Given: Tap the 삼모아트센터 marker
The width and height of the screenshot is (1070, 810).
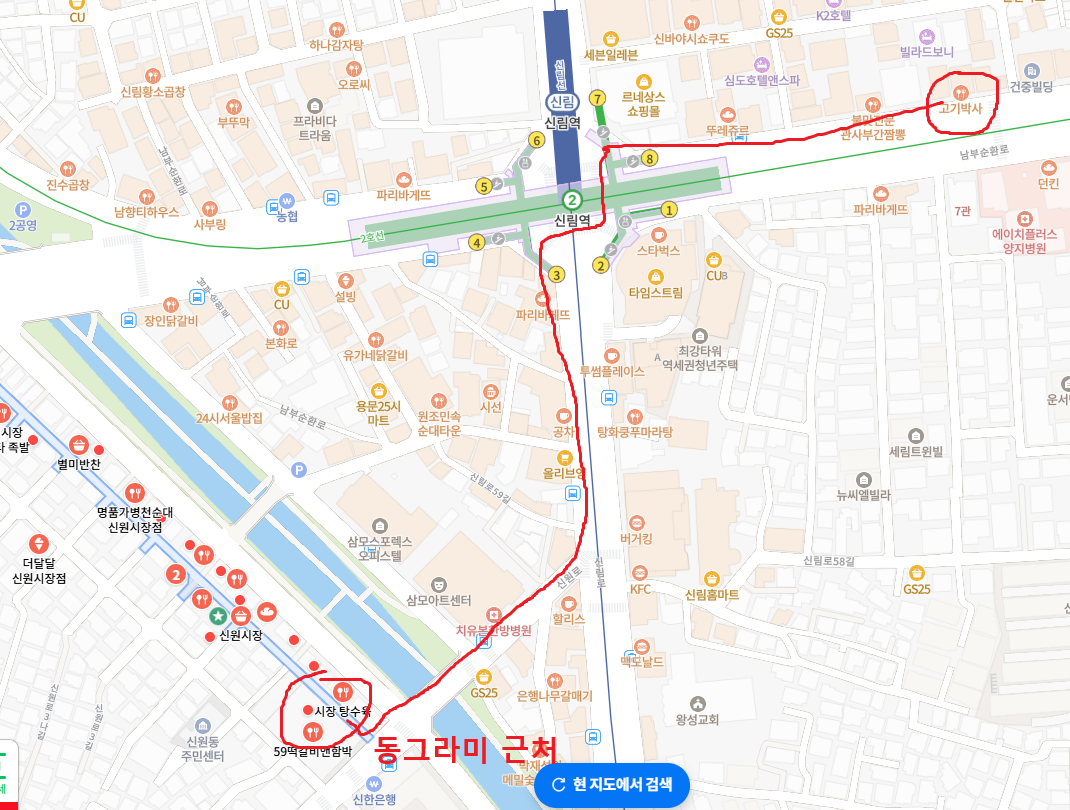Looking at the screenshot, I should click(x=438, y=584).
